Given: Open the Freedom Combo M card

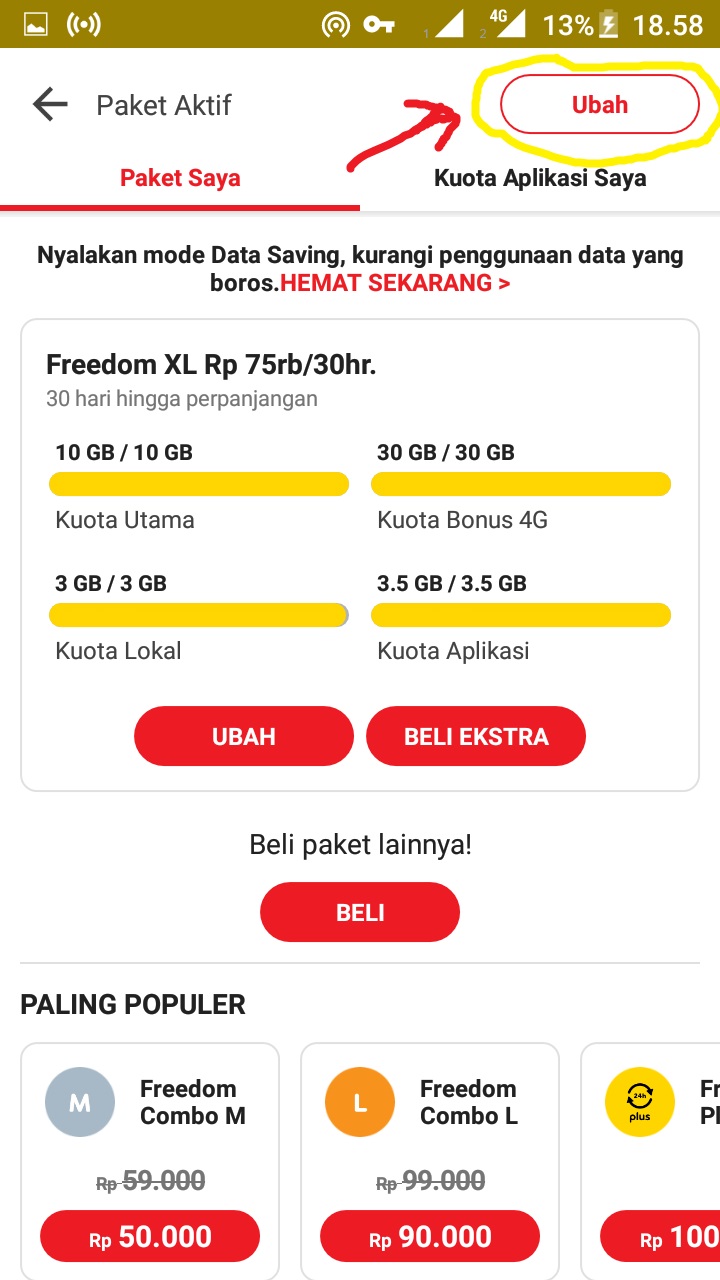Looking at the screenshot, I should coord(150,1110).
